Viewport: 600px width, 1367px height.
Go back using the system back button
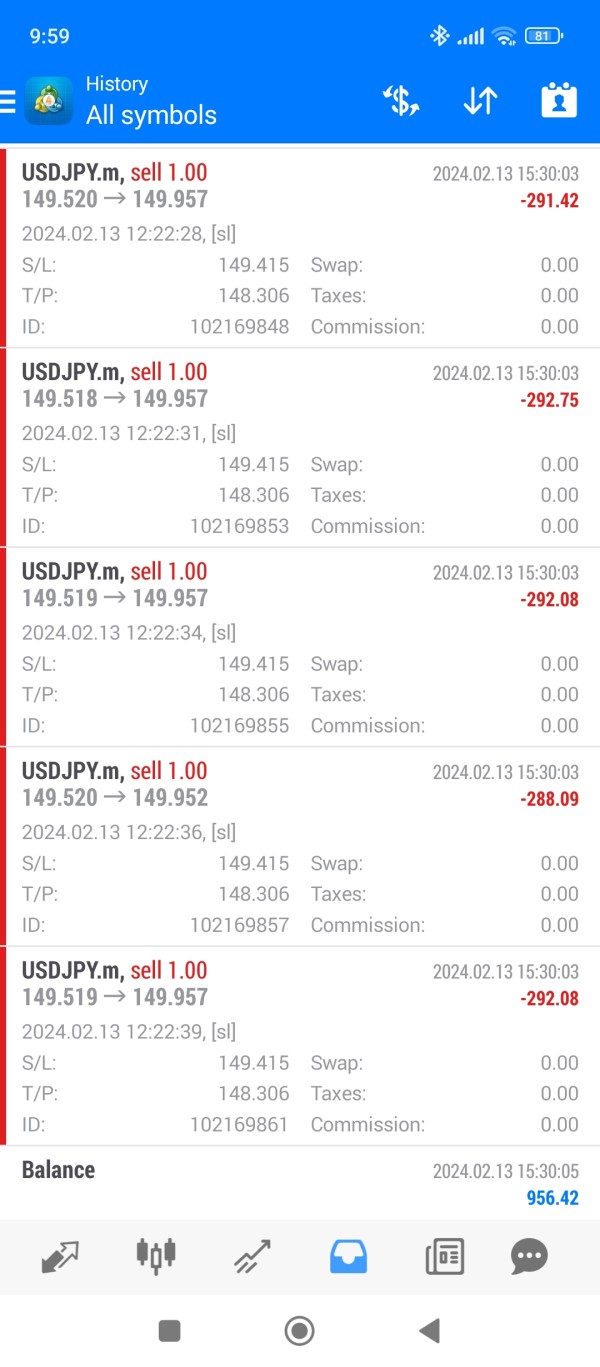430,1330
